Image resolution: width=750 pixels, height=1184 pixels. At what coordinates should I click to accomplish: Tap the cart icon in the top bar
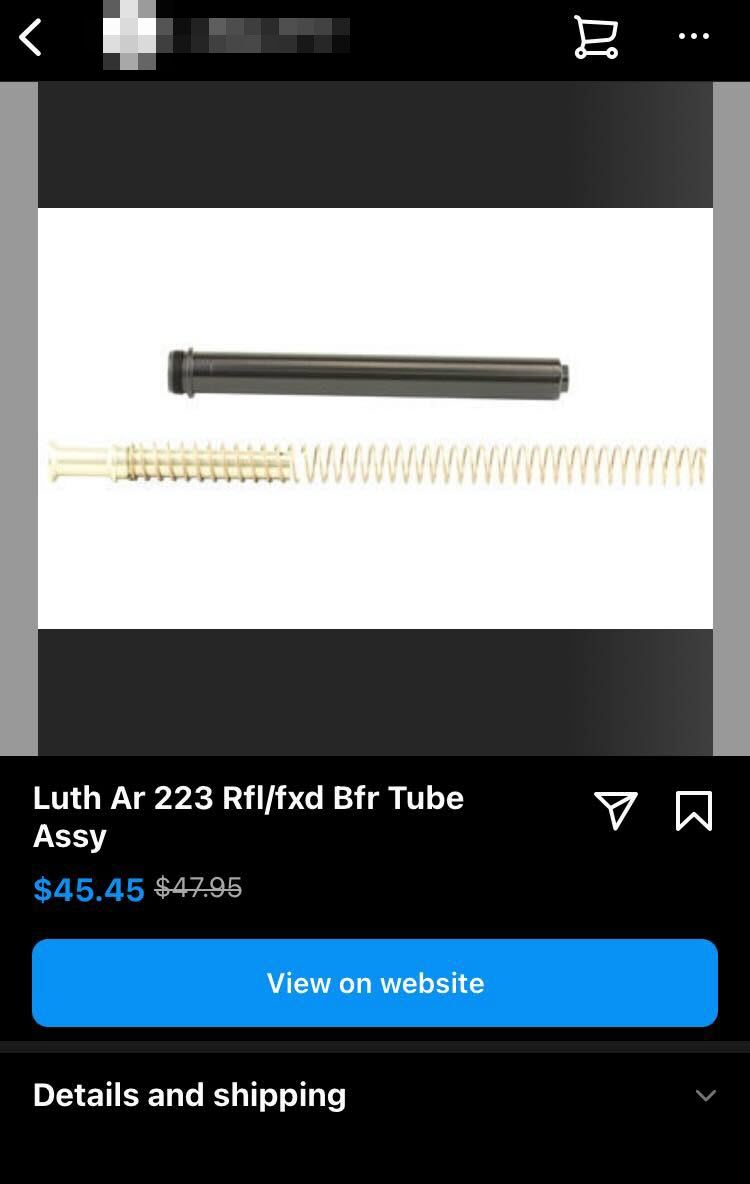pyautogui.click(x=597, y=38)
